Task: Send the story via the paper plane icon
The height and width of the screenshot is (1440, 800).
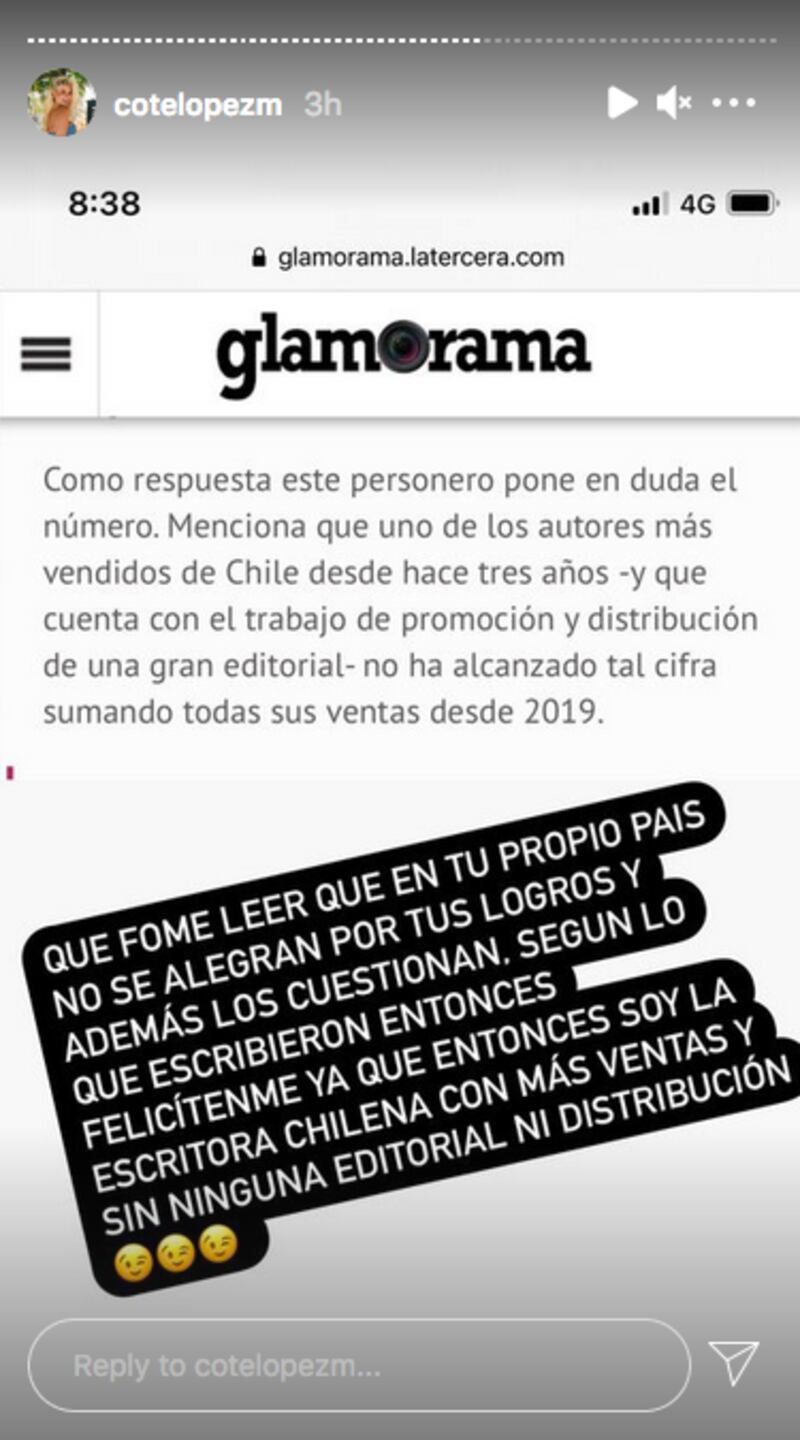Action: [x=734, y=1363]
